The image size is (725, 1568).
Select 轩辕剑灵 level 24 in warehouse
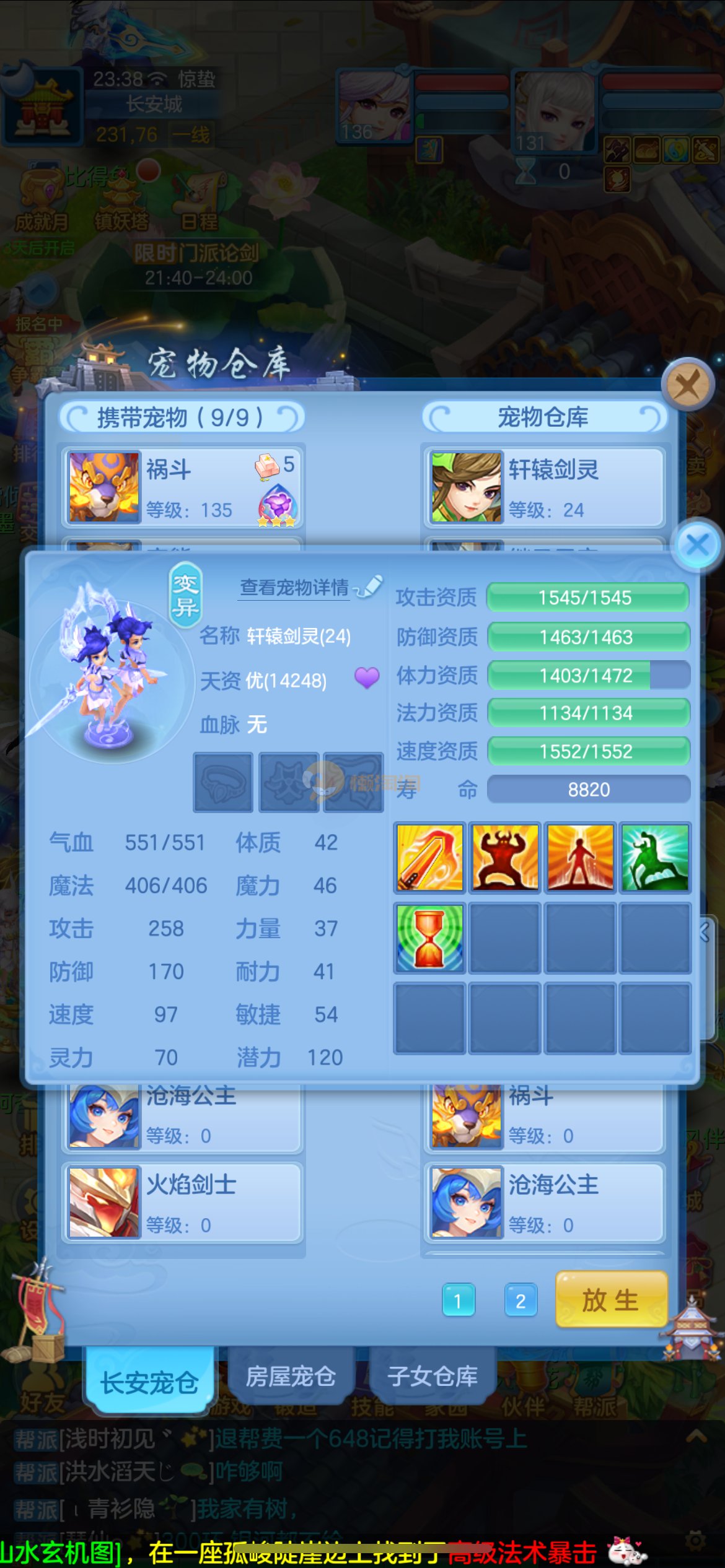click(x=545, y=487)
